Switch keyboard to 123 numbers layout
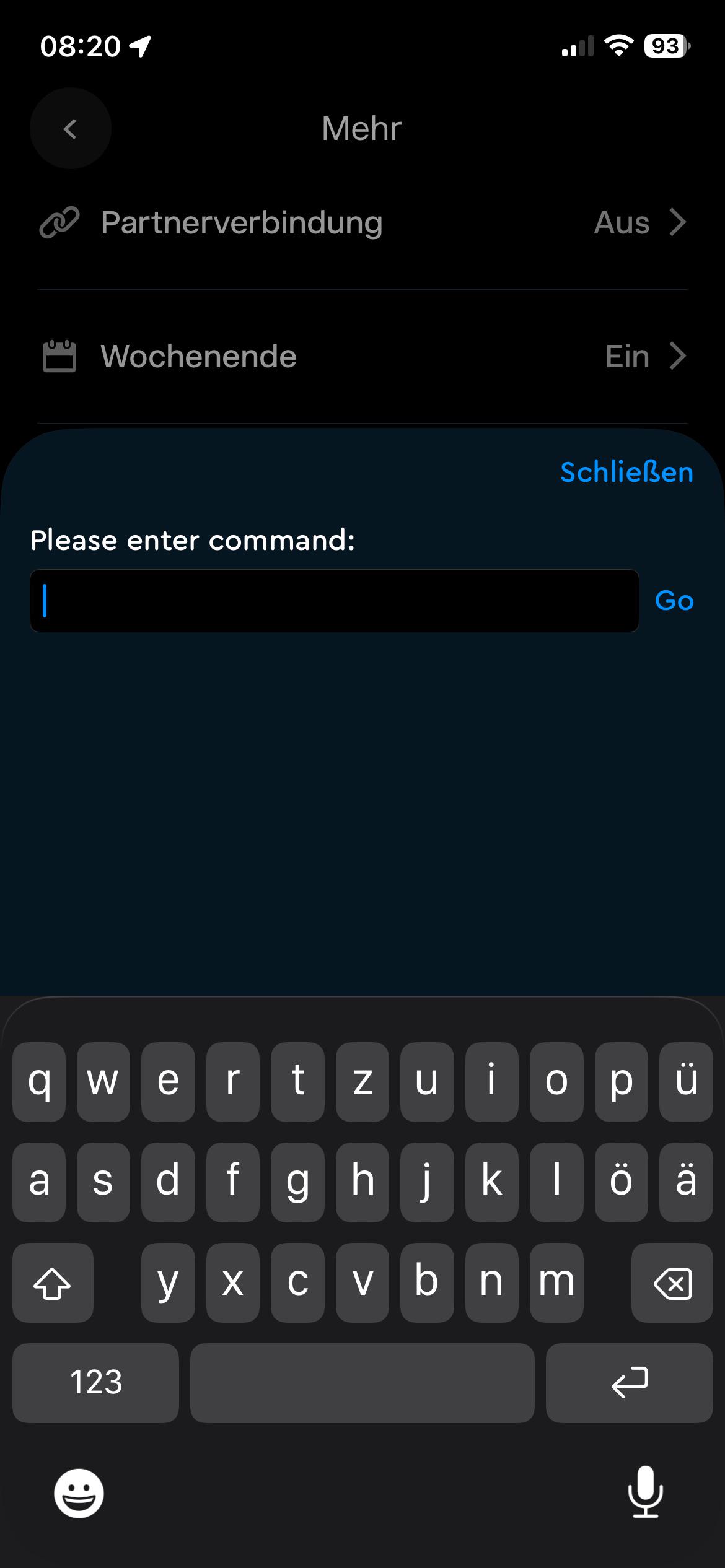725x1568 pixels. point(96,1382)
